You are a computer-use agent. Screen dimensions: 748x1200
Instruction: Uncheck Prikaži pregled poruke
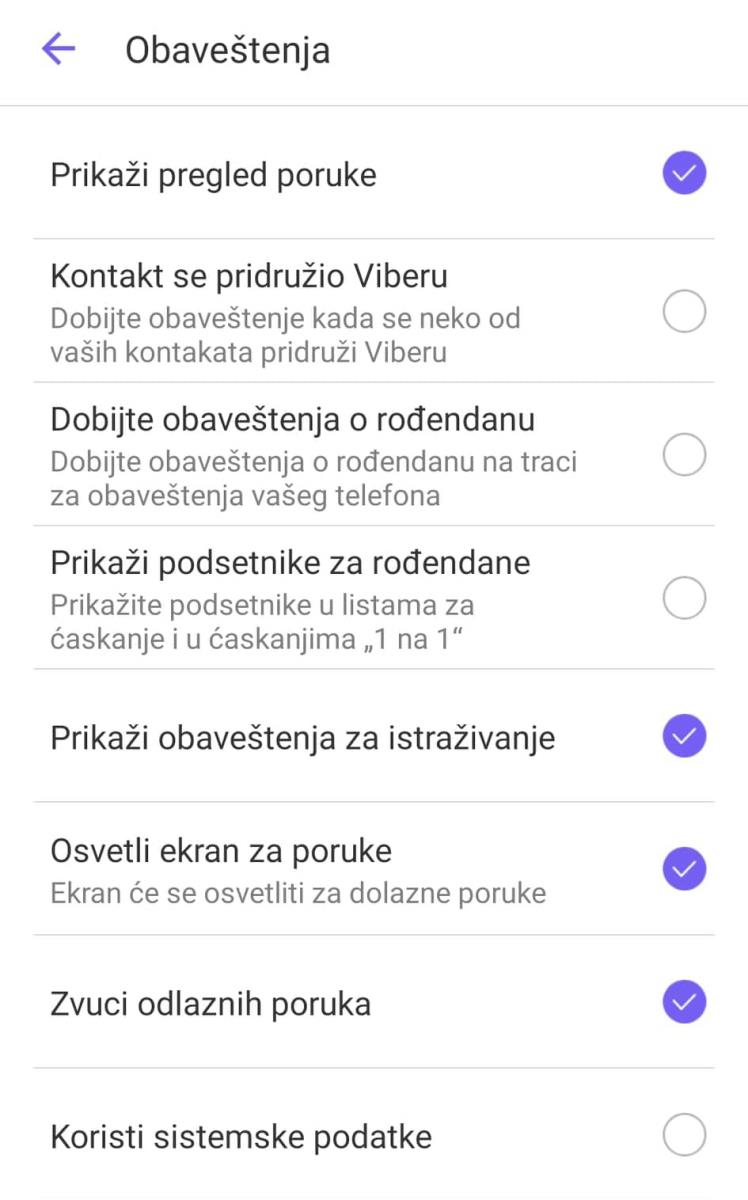[x=684, y=174]
